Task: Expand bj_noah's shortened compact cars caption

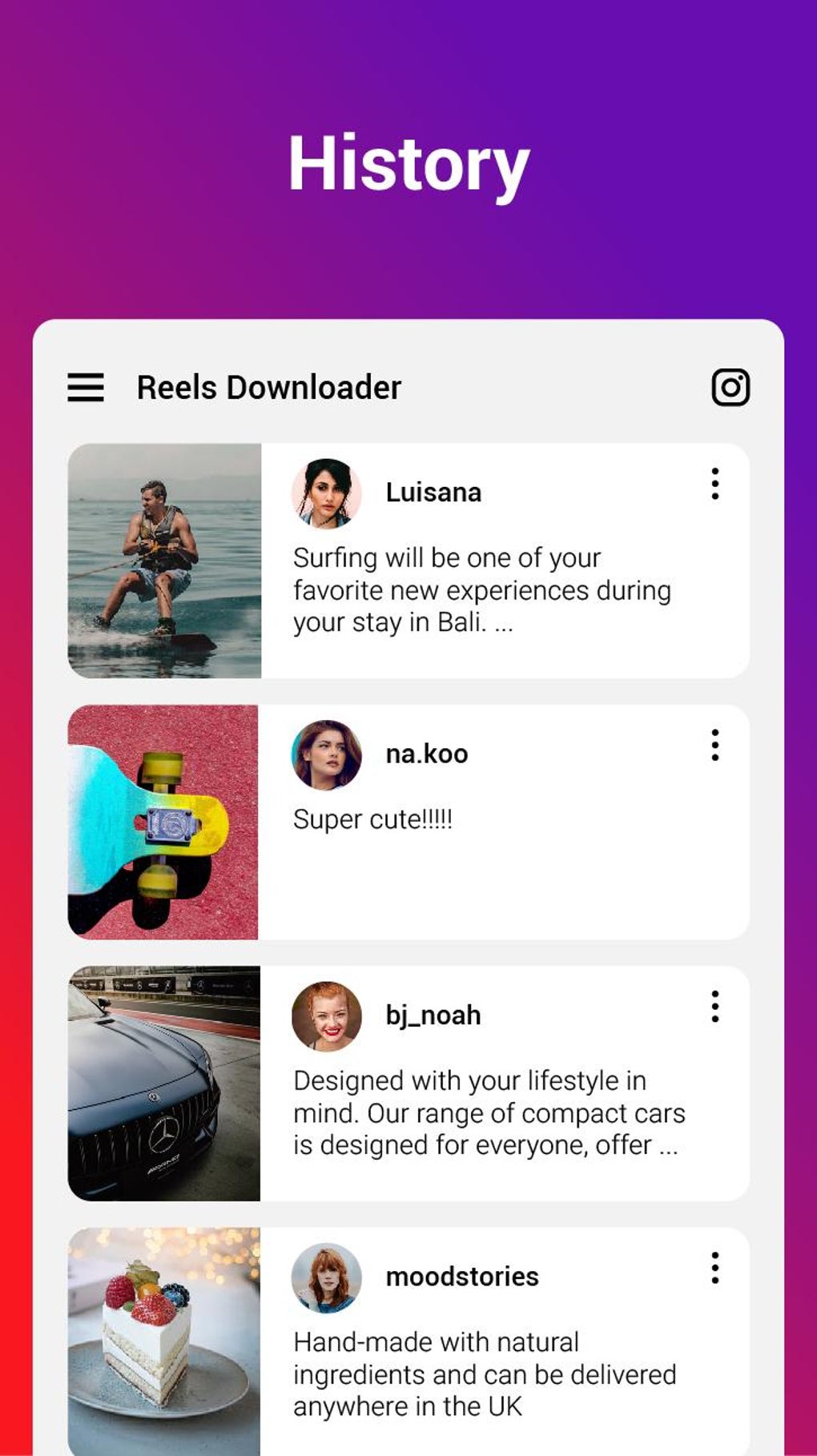Action: (x=489, y=1113)
